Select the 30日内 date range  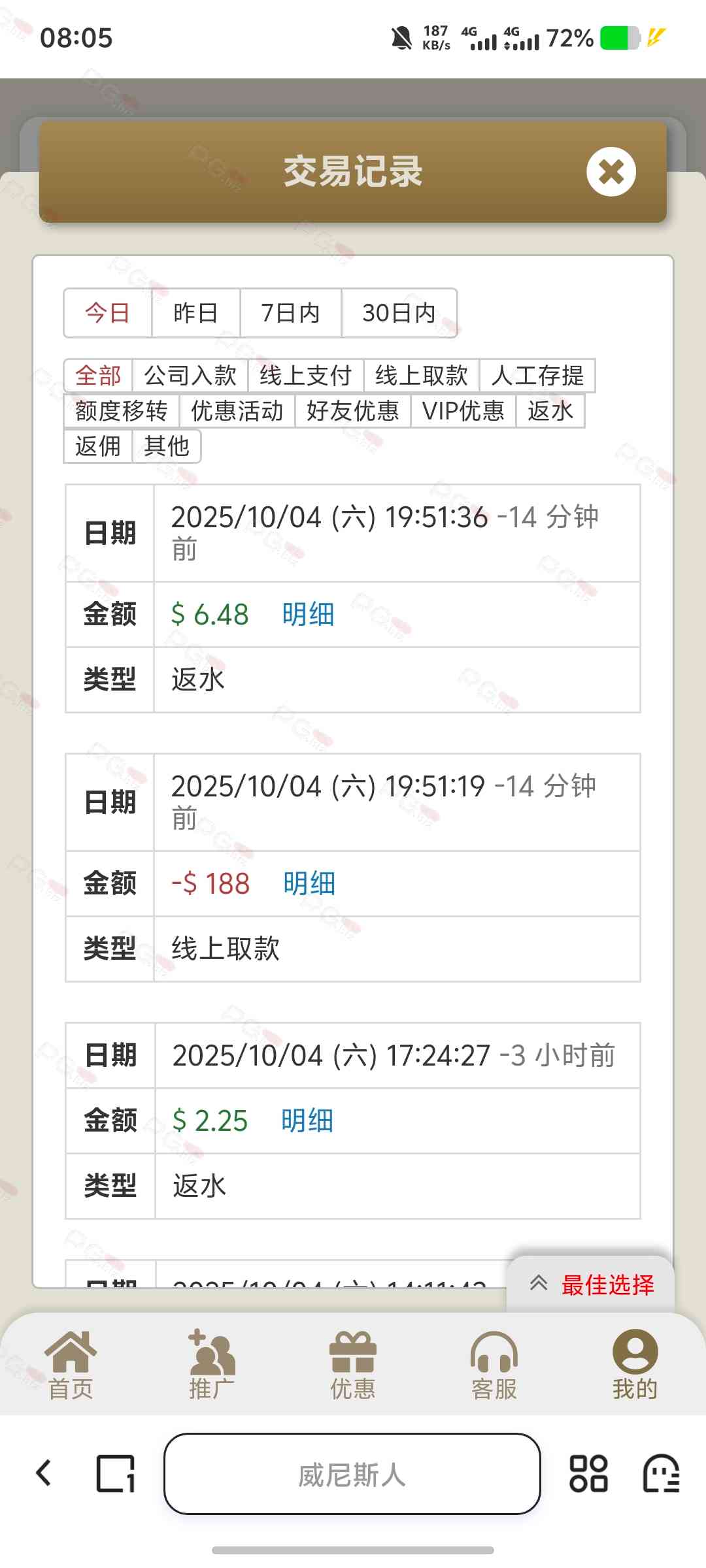tap(399, 313)
